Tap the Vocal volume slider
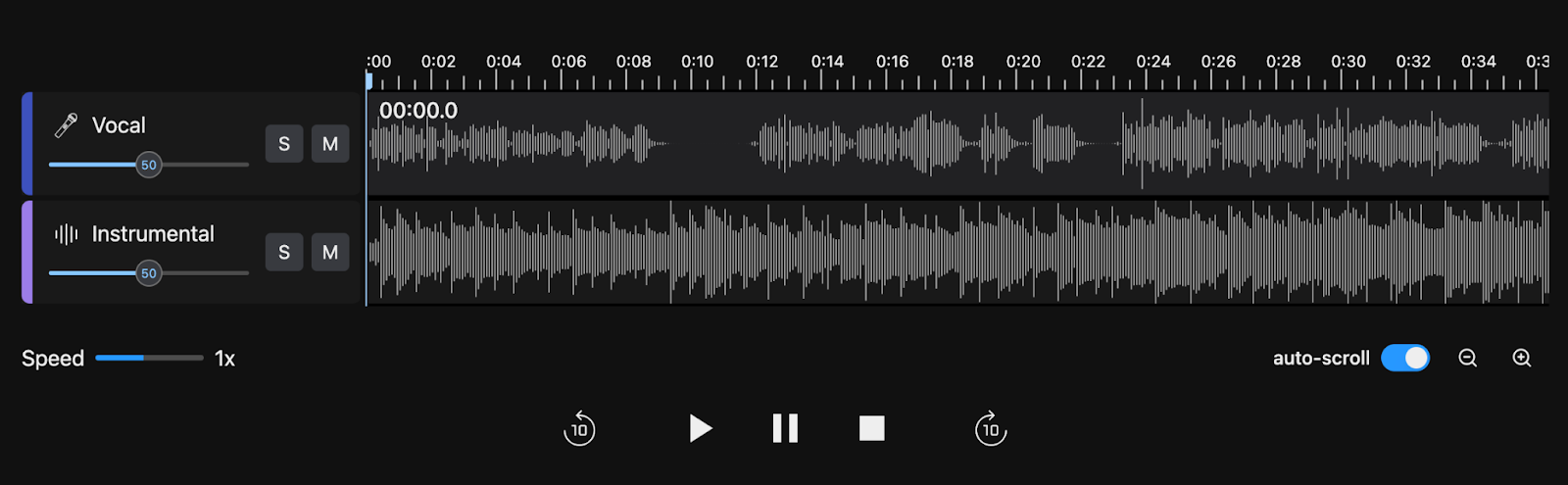This screenshot has height=485, width=1568. [148, 165]
